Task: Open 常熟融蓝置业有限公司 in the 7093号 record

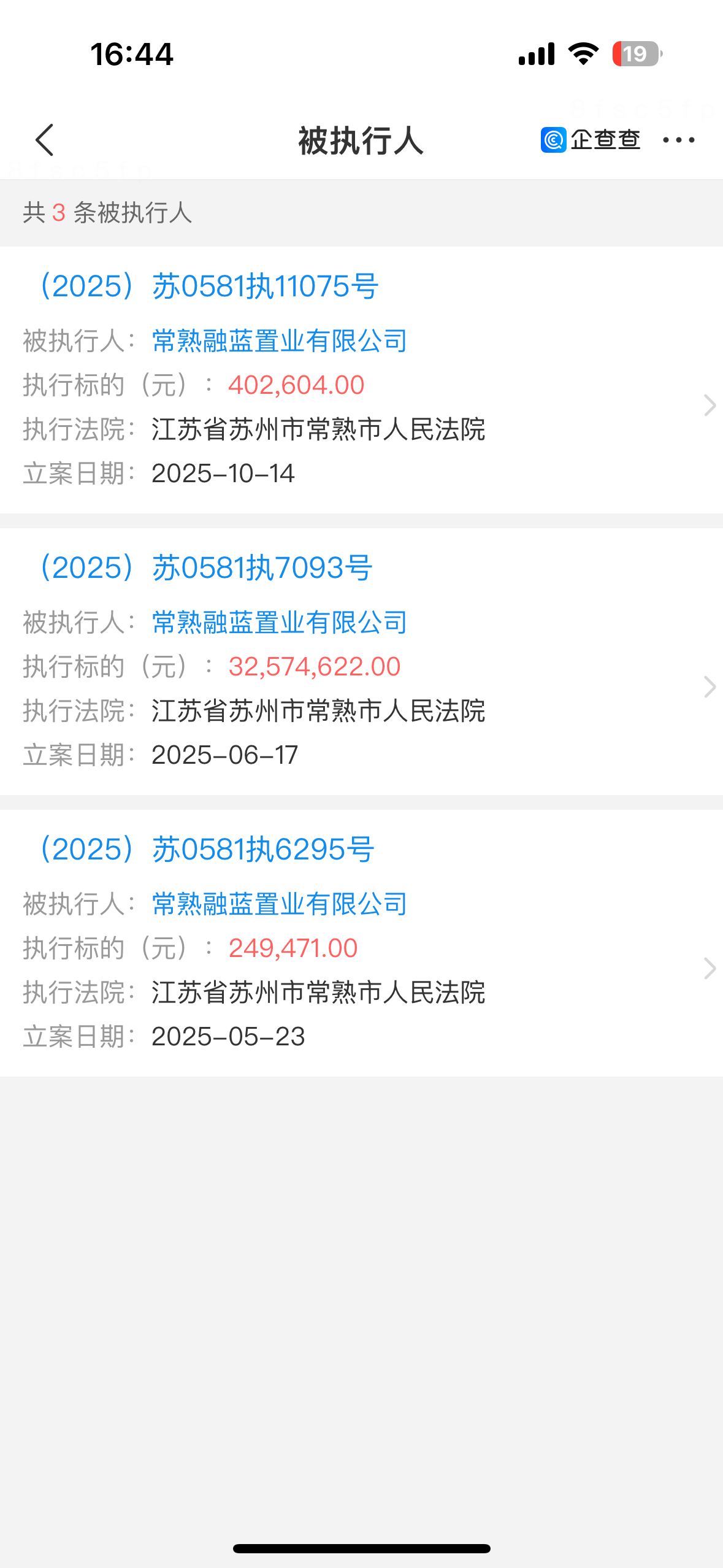Action: coord(280,623)
